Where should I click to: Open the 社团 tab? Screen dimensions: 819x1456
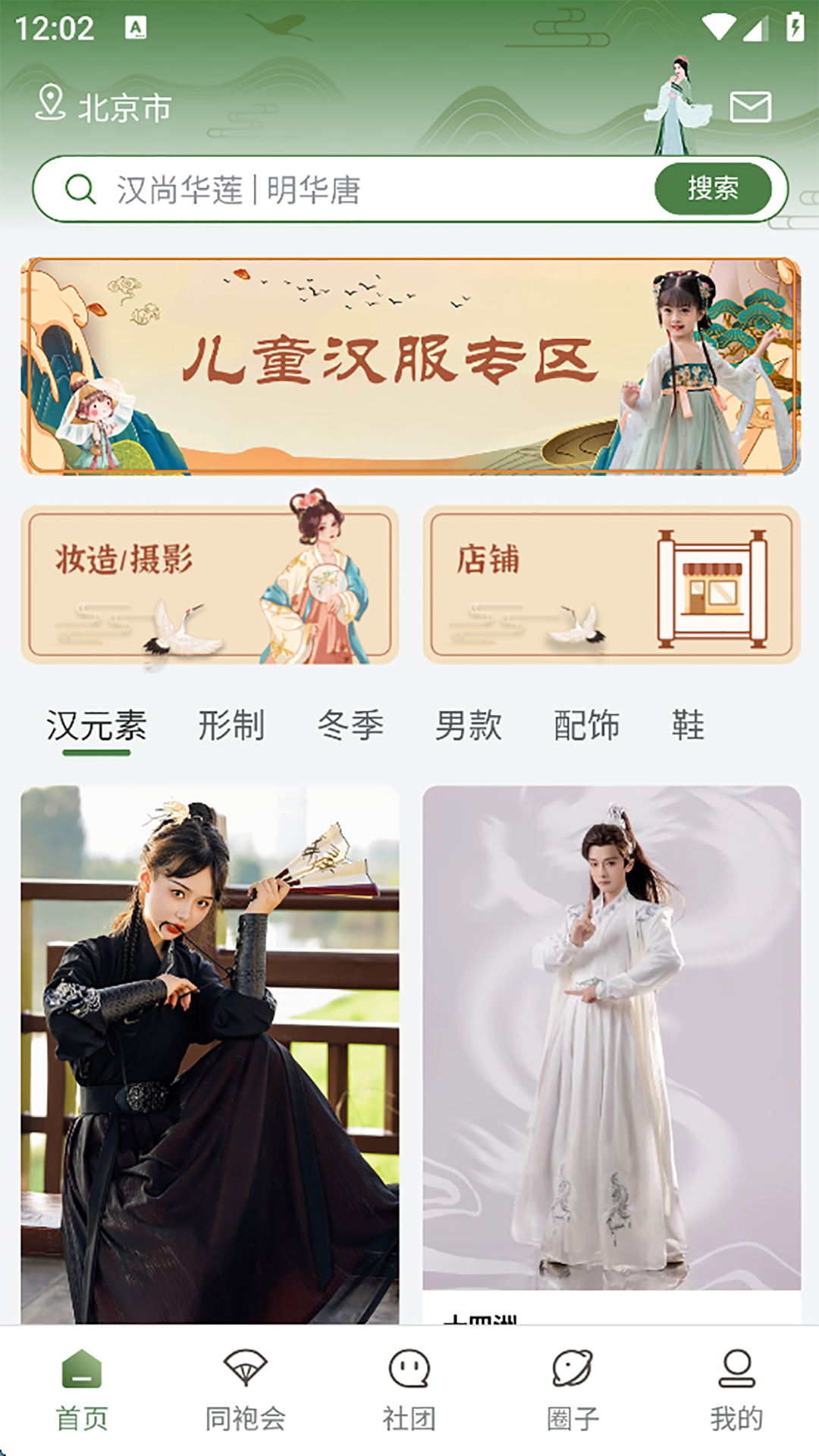click(x=409, y=1391)
